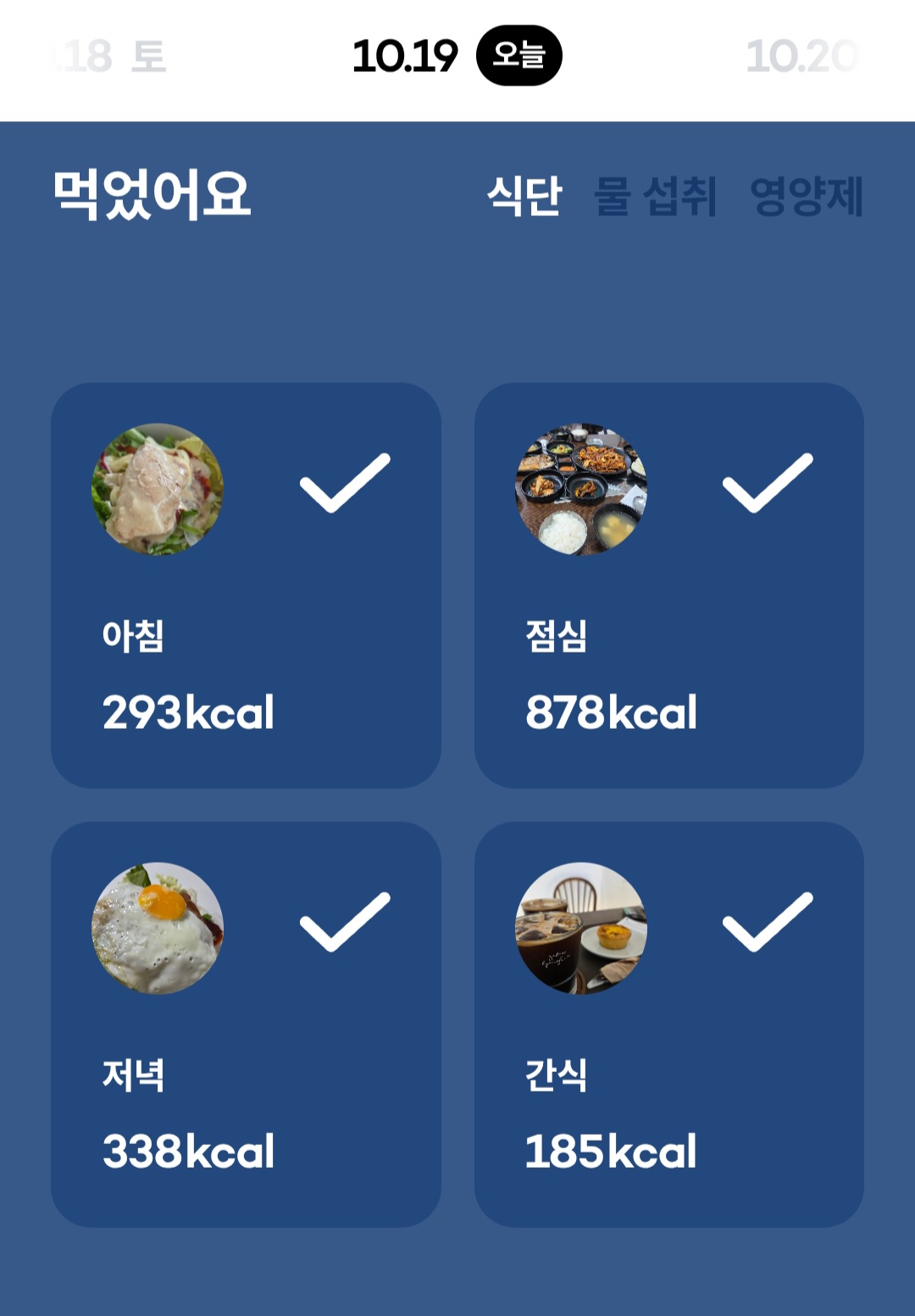
Task: Go to the previous day, 18 토
Action: pyautogui.click(x=110, y=57)
